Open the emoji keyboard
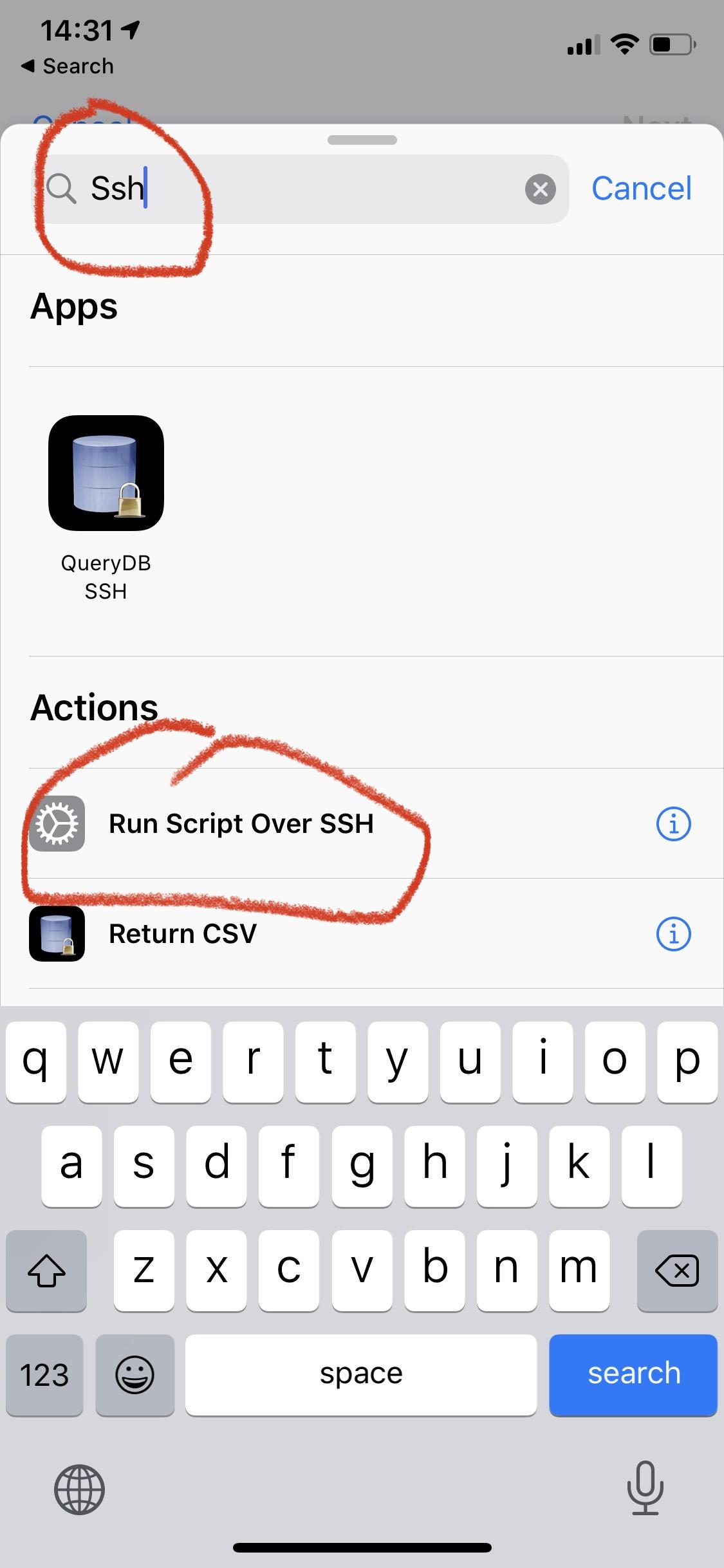The image size is (724, 1568). [x=135, y=1375]
